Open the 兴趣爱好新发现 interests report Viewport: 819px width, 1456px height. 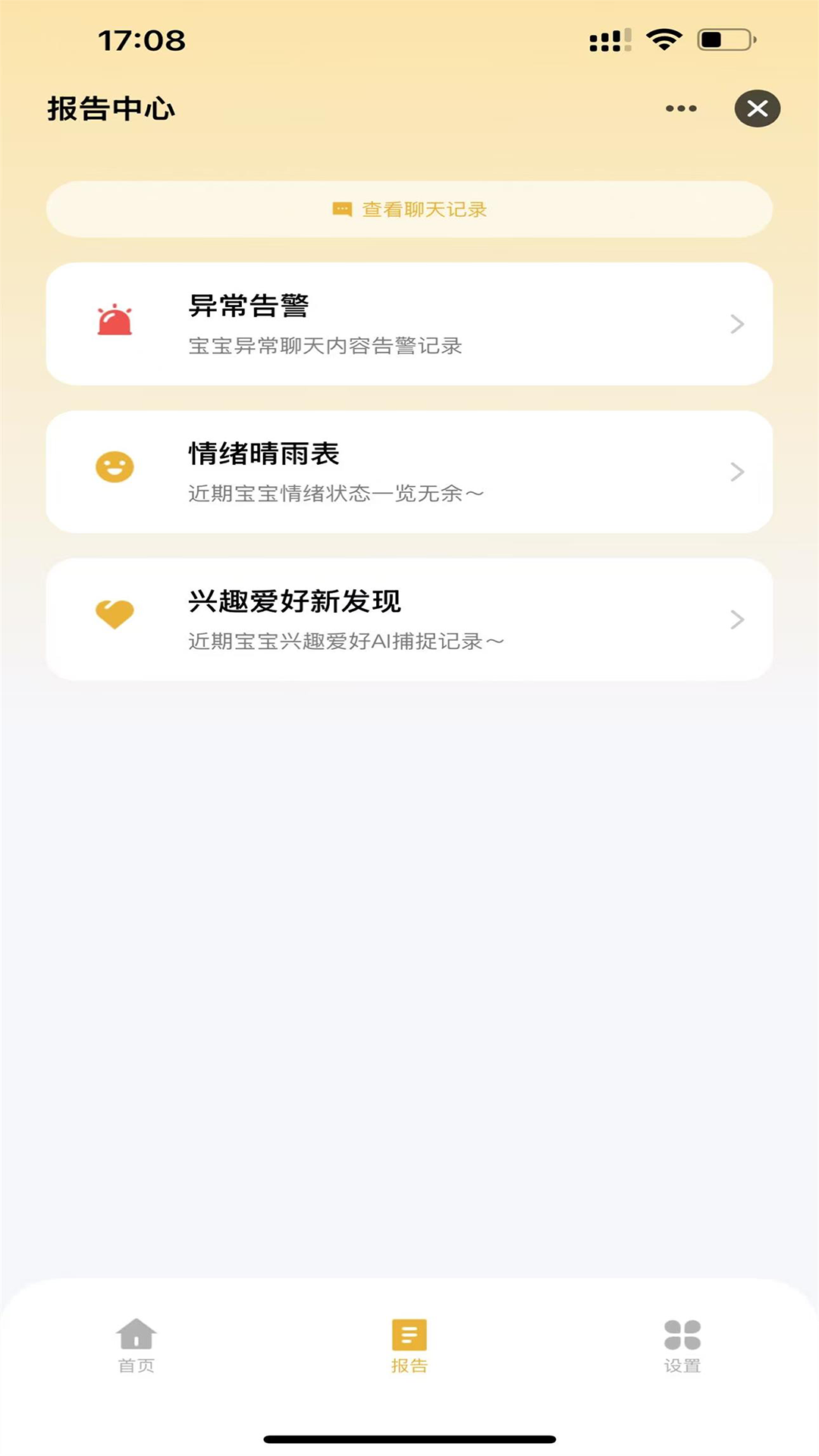point(409,619)
